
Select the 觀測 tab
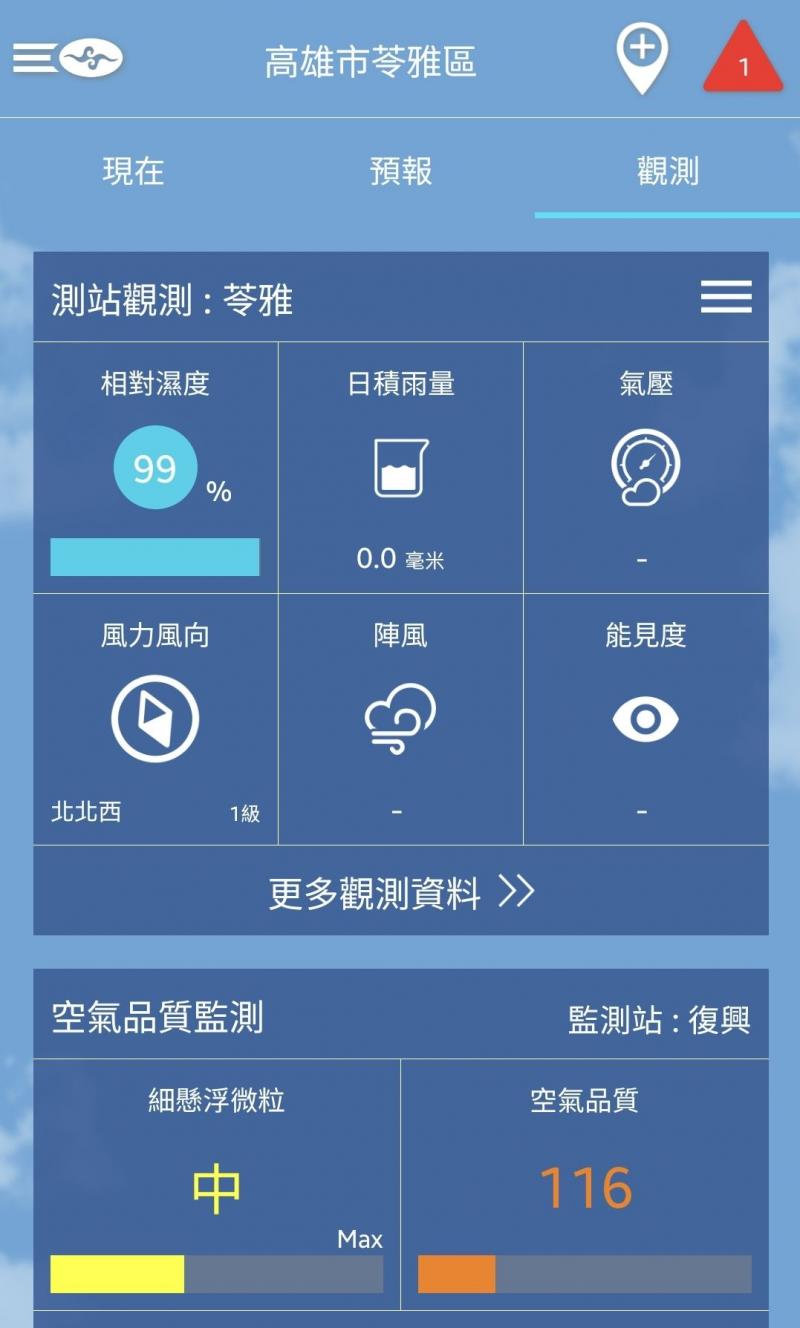(667, 171)
